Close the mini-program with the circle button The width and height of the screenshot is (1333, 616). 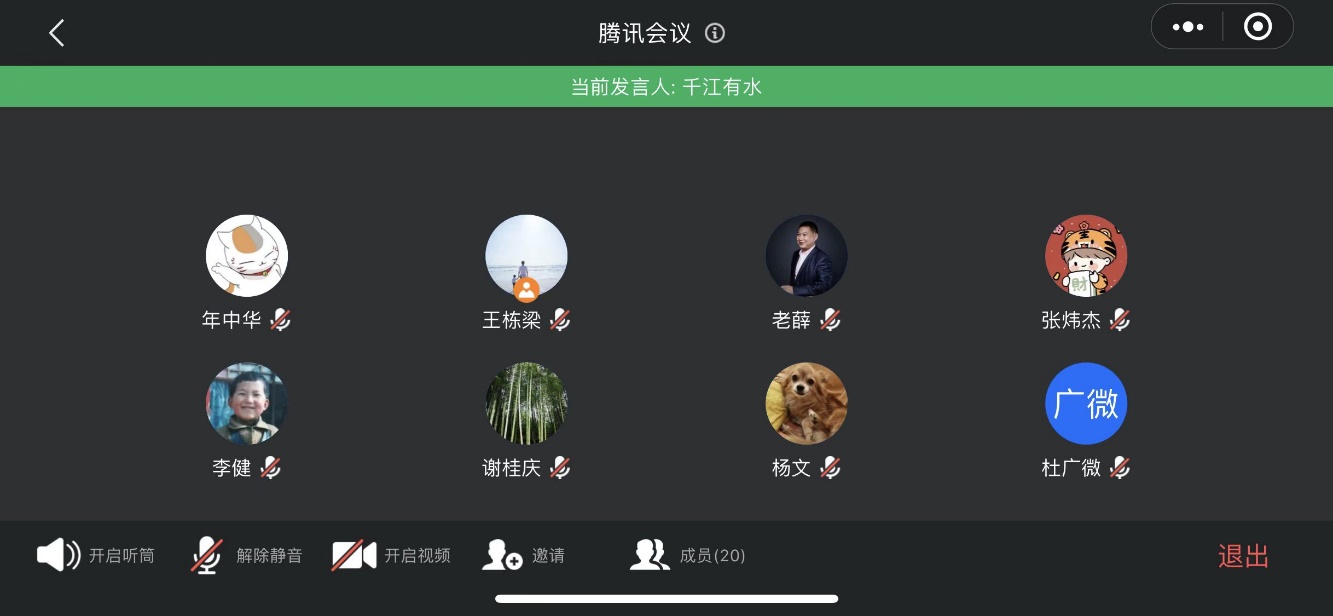point(1257,27)
